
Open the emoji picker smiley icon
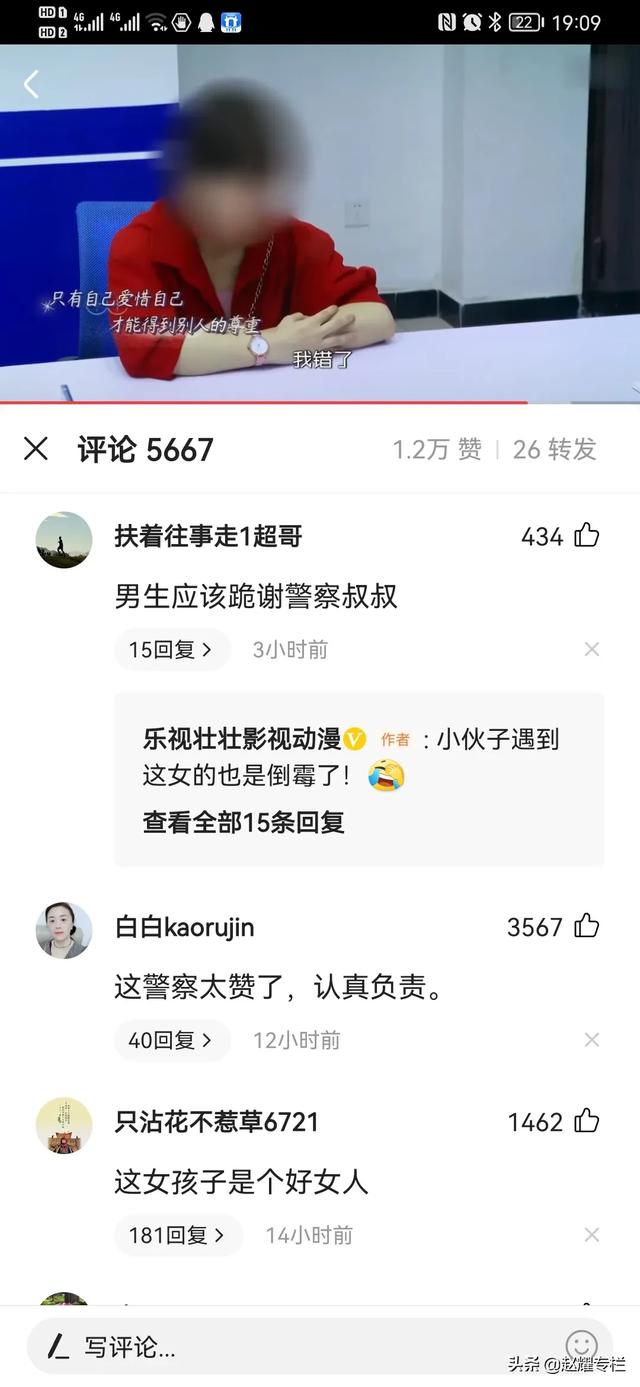click(x=581, y=1346)
